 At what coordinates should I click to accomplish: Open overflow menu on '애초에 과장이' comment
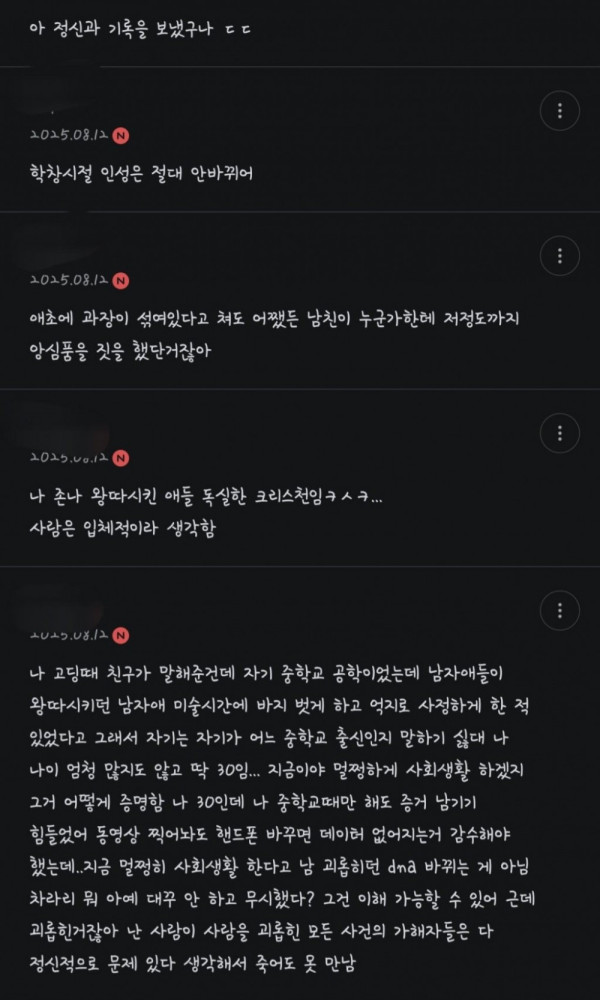[559, 253]
